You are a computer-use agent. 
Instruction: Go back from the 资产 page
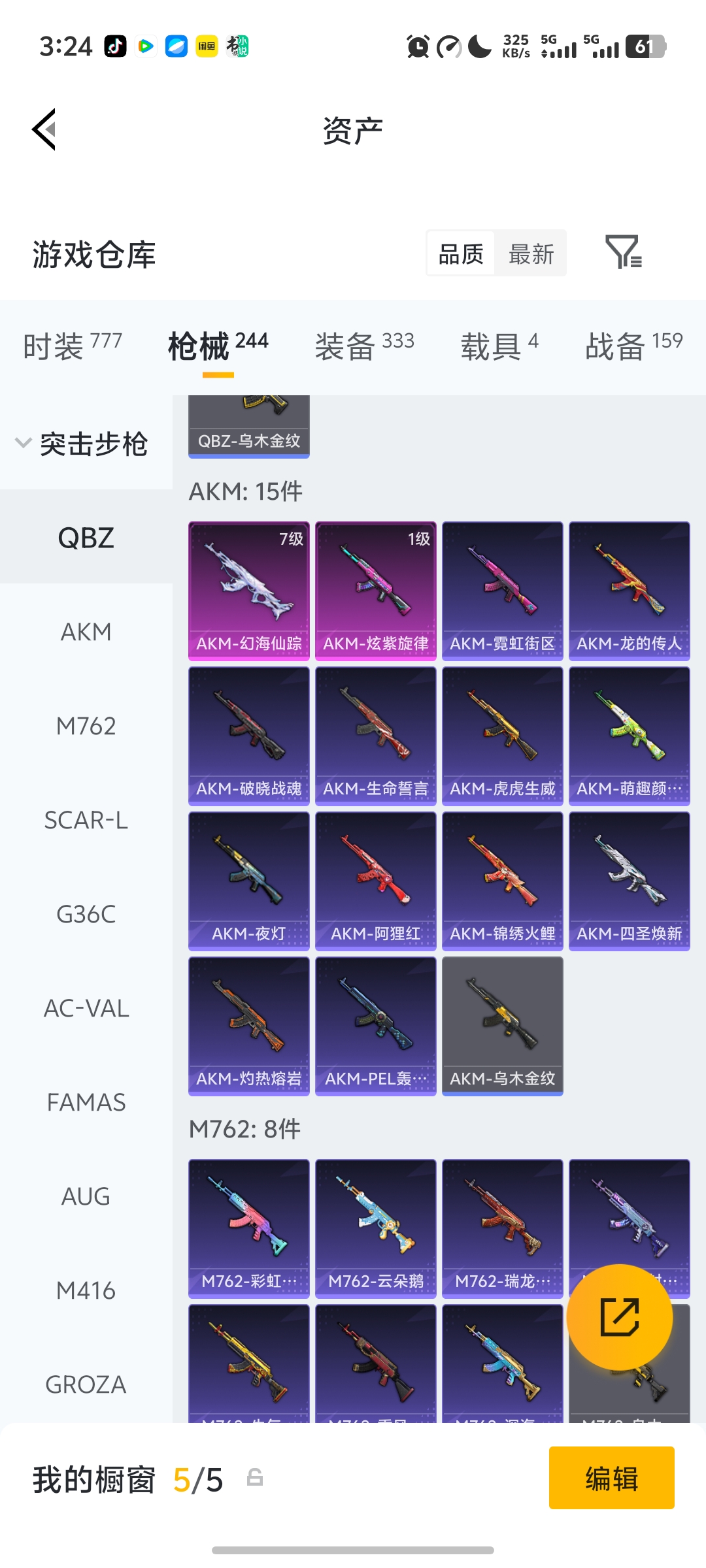(x=44, y=129)
